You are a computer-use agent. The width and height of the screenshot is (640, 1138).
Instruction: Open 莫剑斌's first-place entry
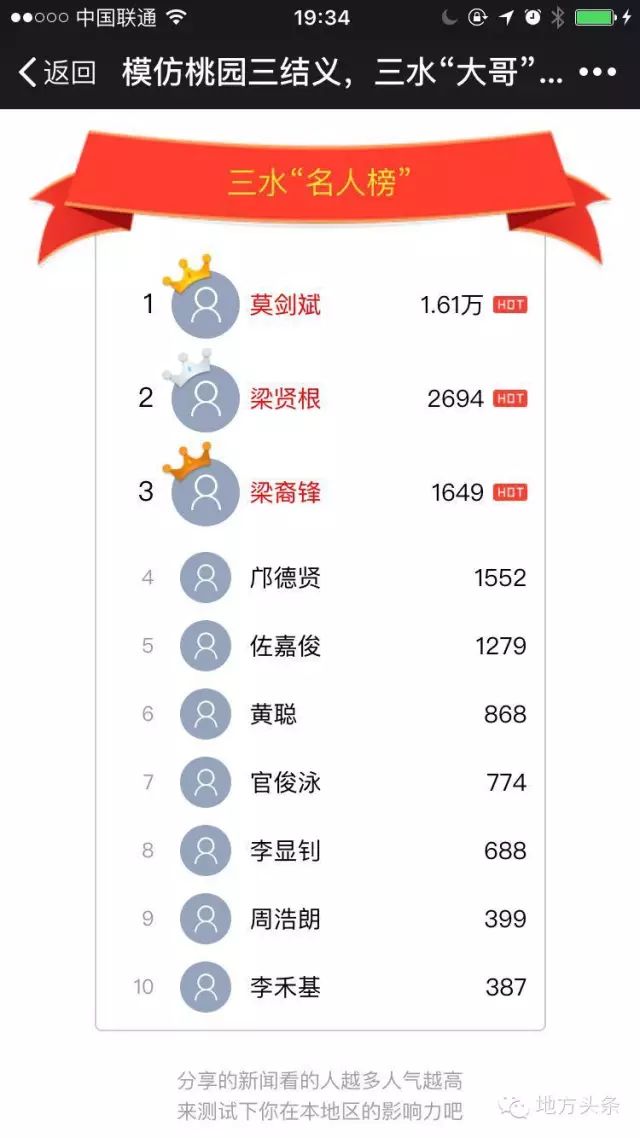[x=285, y=305]
